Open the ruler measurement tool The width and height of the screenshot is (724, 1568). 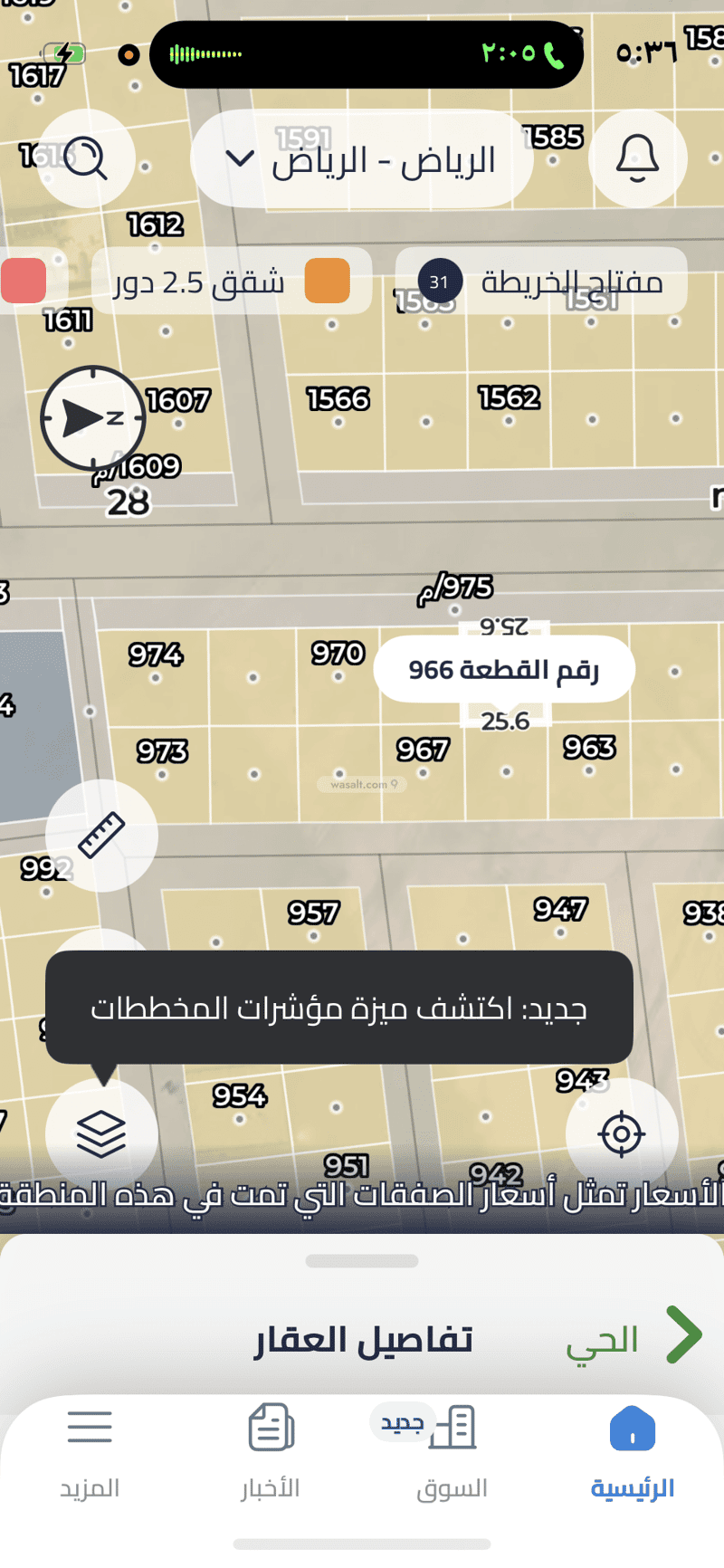point(101,835)
